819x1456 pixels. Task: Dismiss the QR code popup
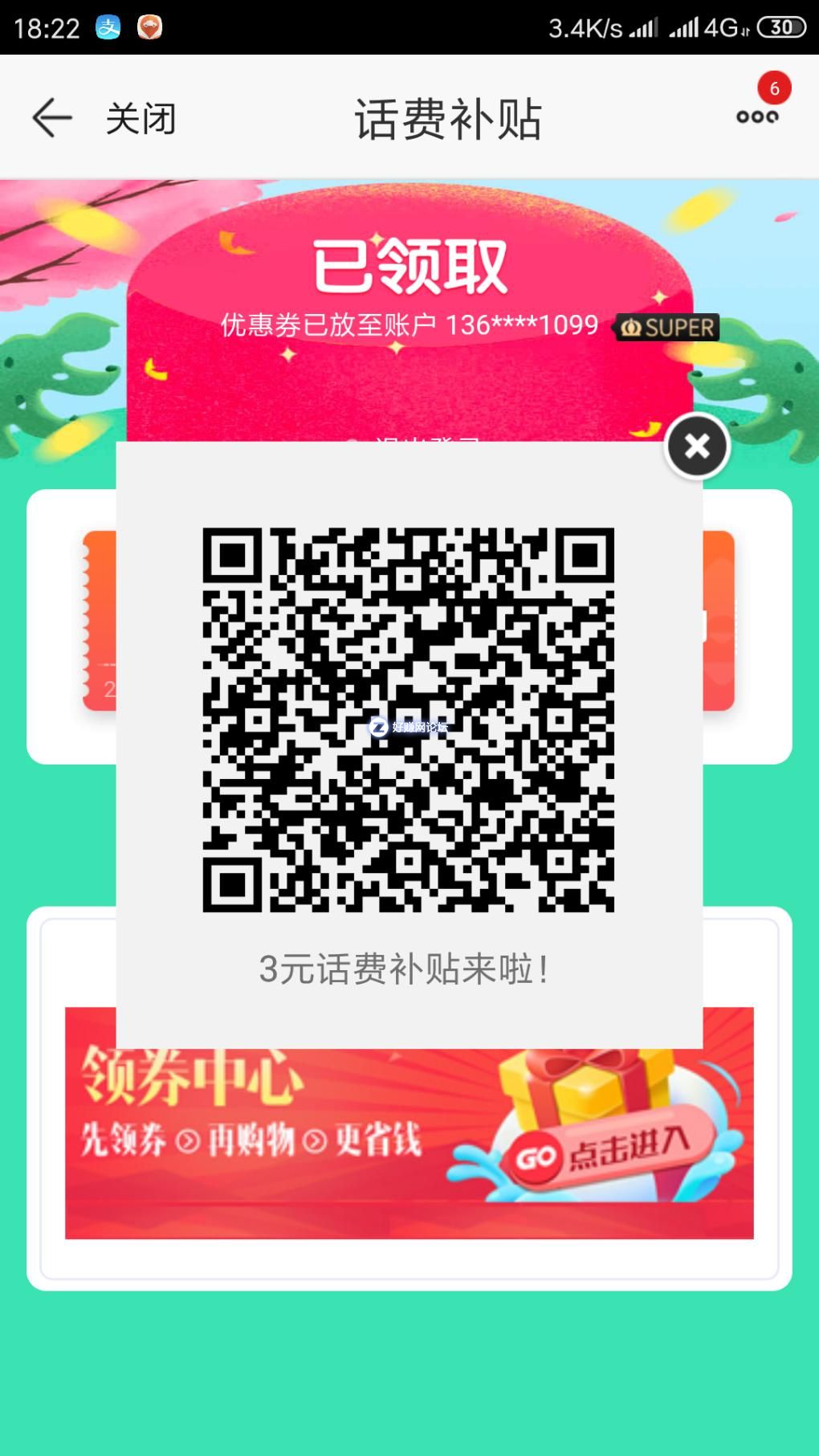coord(697,447)
